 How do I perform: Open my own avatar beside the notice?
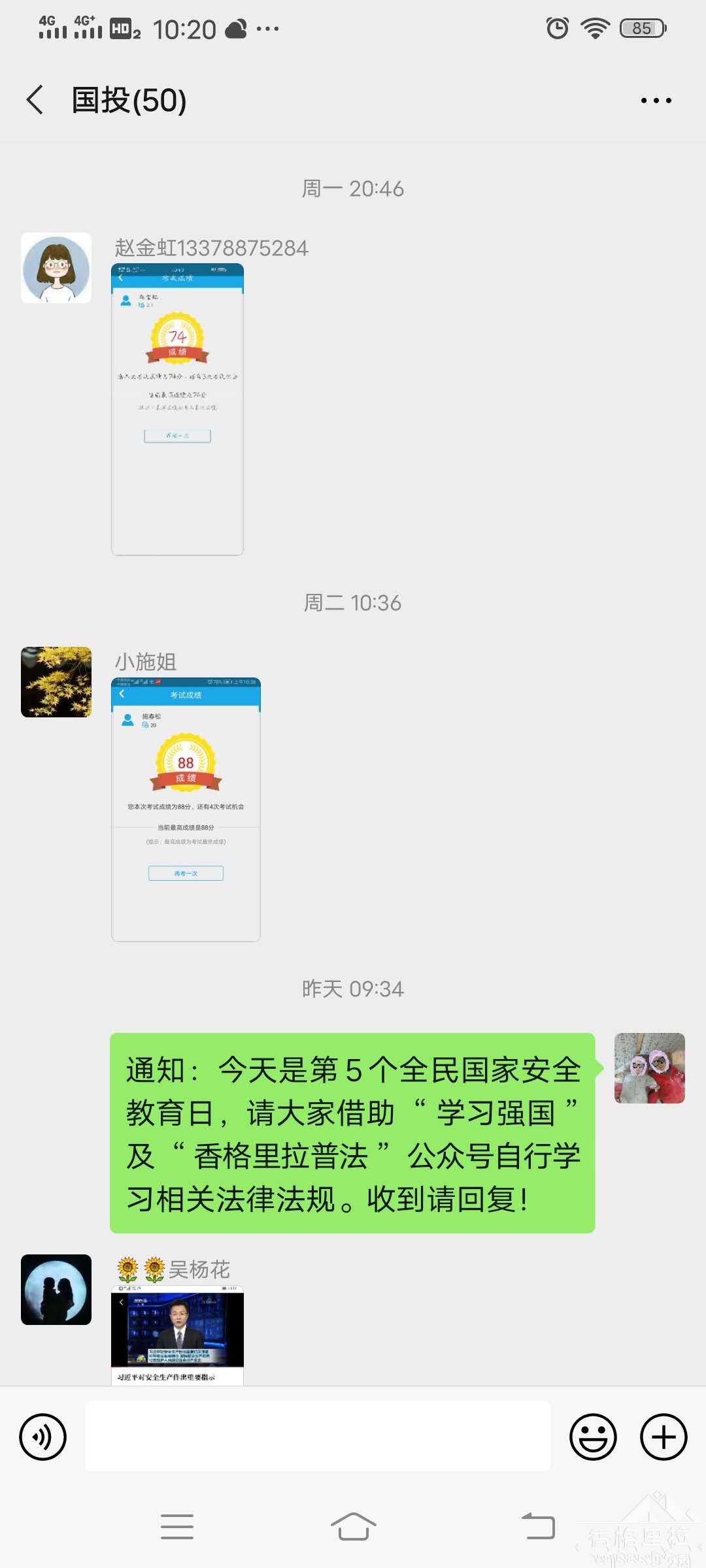coord(649,1068)
